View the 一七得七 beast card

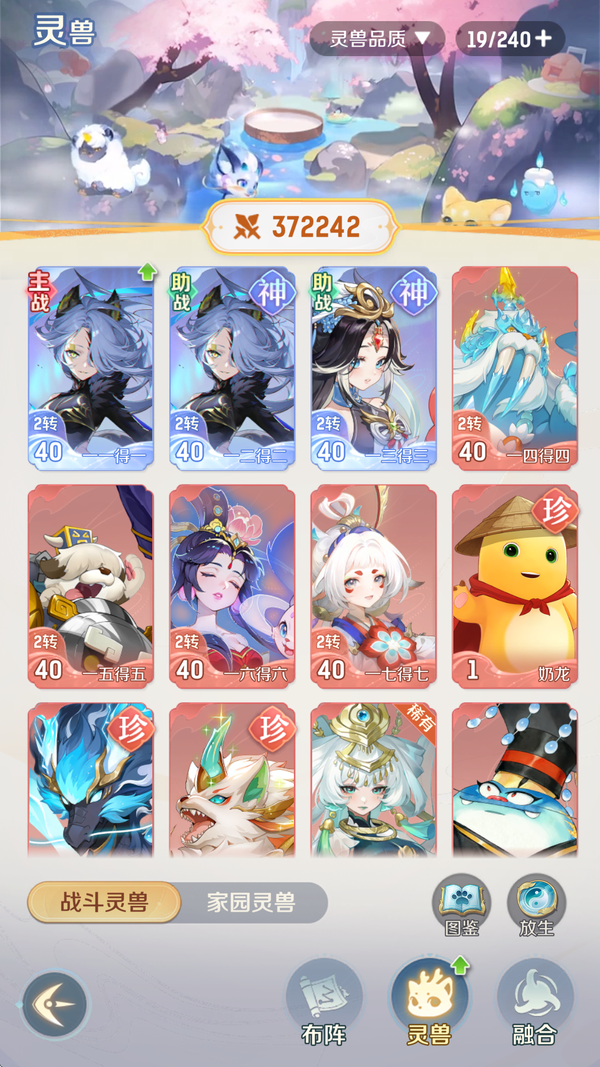373,587
